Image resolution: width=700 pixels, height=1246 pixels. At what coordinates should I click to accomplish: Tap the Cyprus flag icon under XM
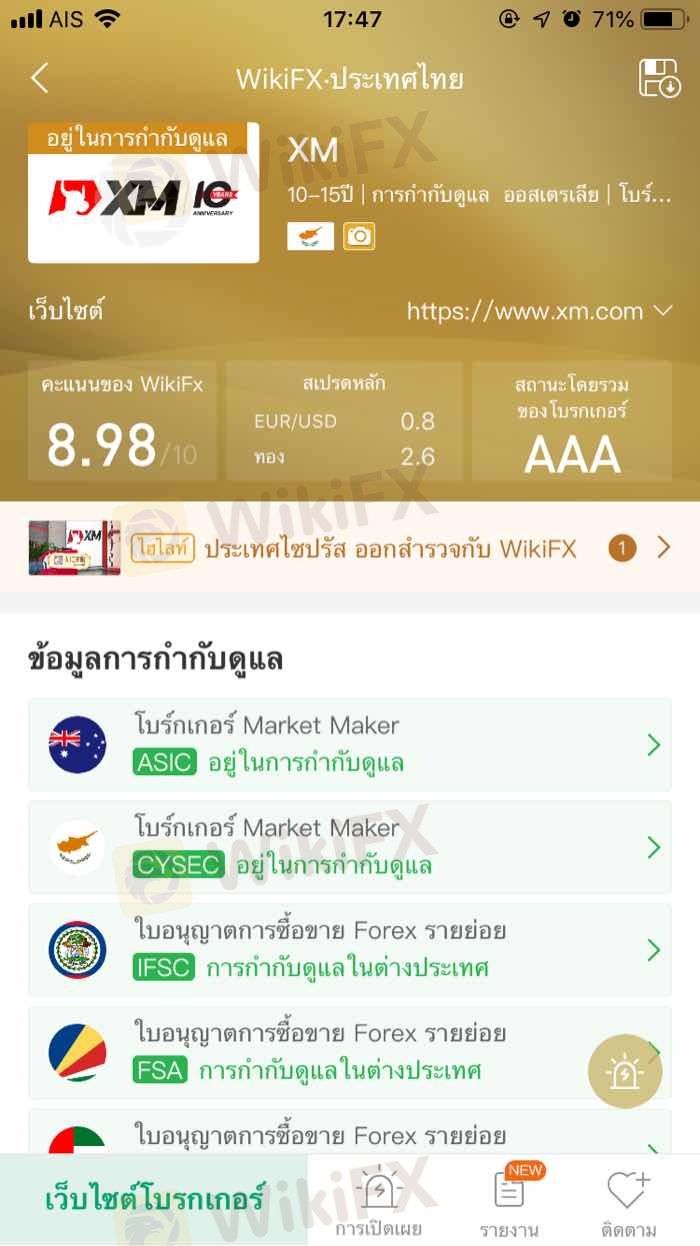pyautogui.click(x=310, y=236)
